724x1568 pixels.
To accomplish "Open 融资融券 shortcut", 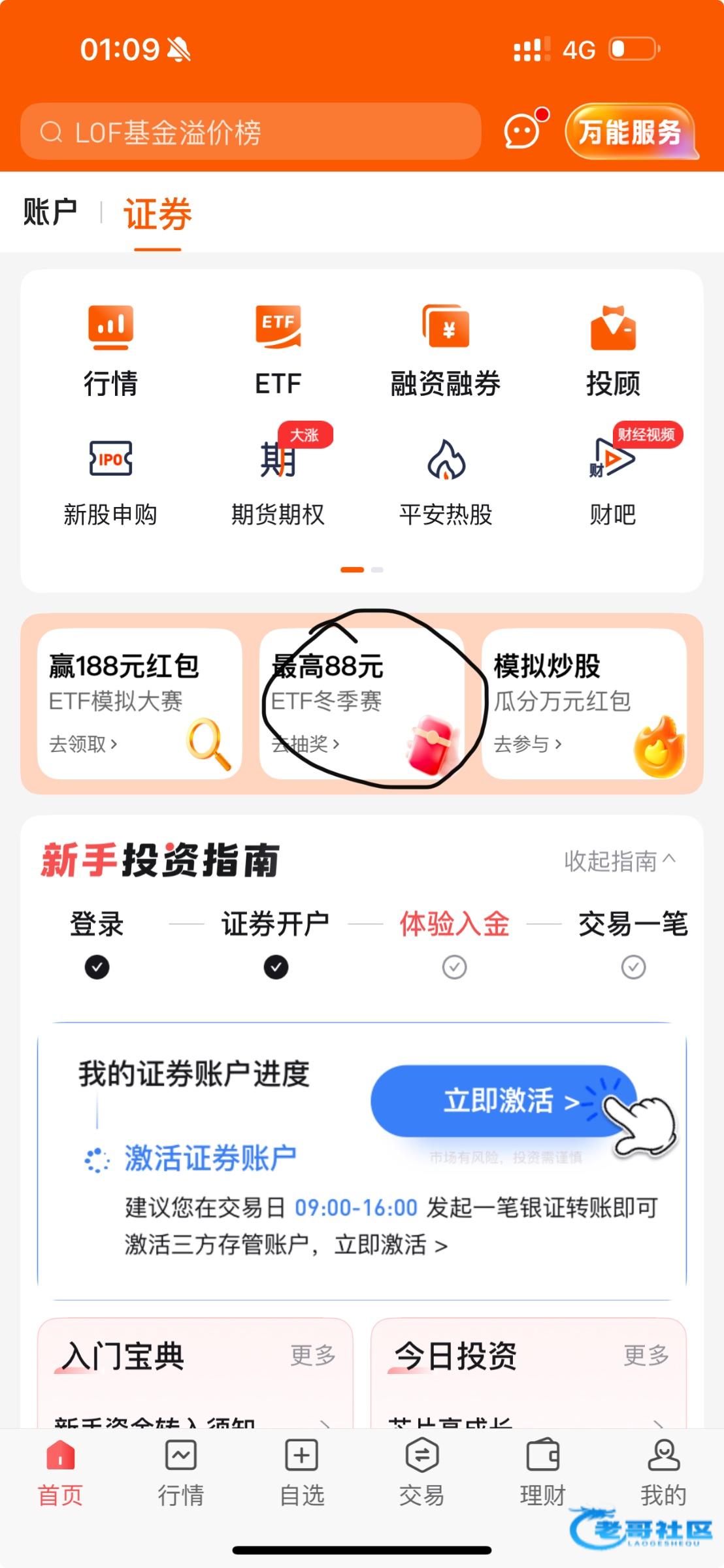I will (446, 351).
